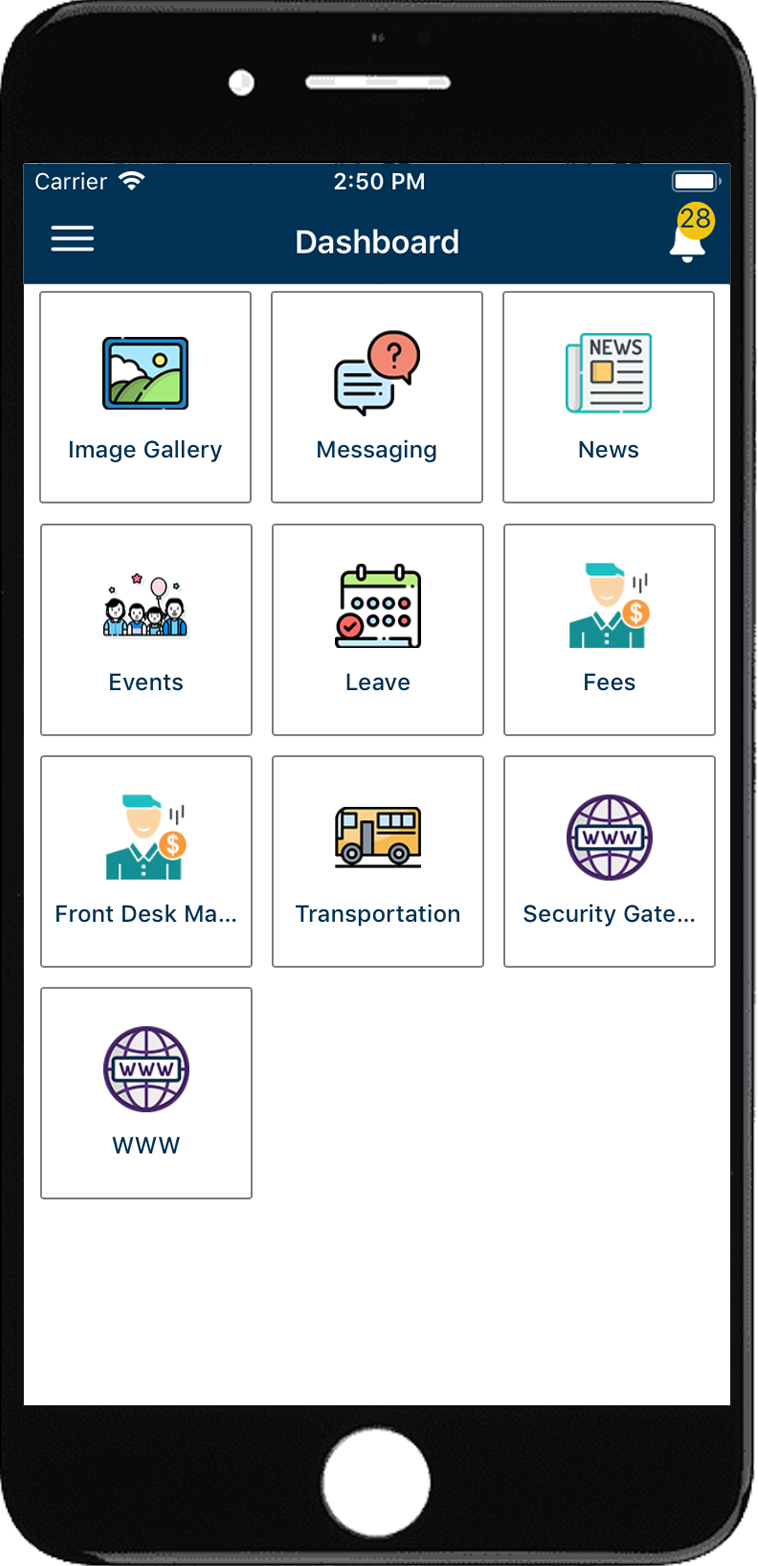Image resolution: width=758 pixels, height=1566 pixels.
Task: Tap the Messaging tile label
Action: pos(377,449)
